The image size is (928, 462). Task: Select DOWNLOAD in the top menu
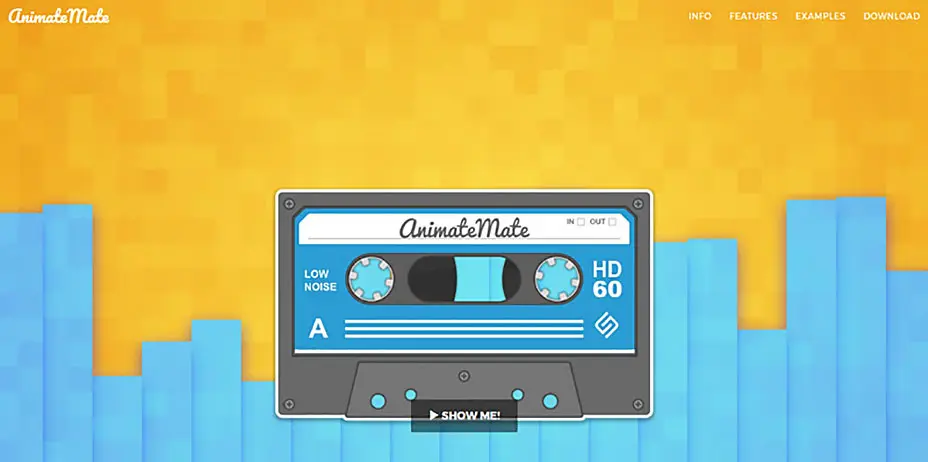click(x=891, y=16)
